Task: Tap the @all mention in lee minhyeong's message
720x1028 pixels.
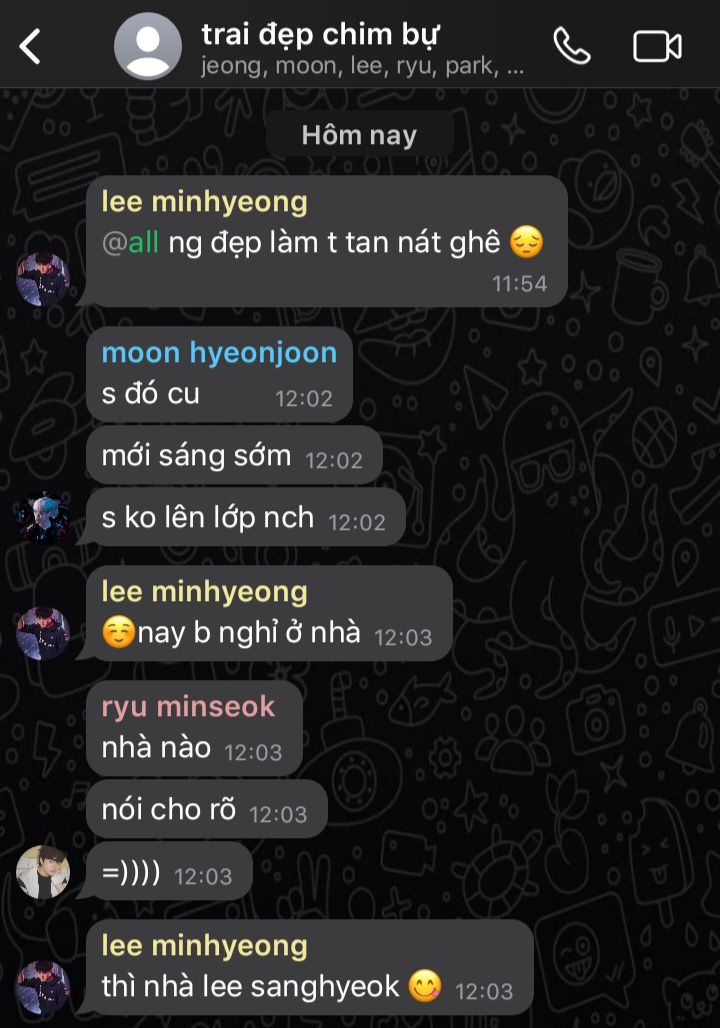Action: tap(131, 242)
